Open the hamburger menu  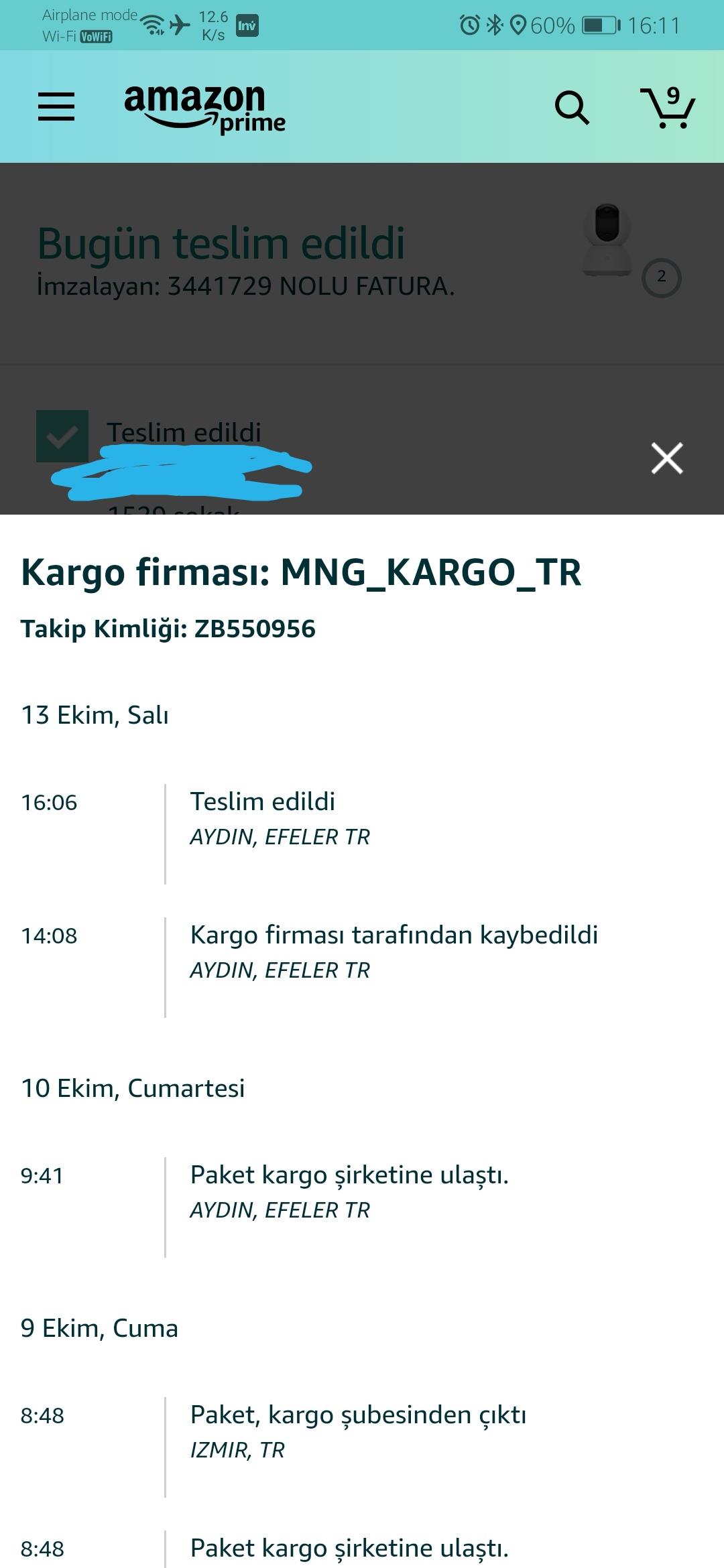(x=56, y=107)
